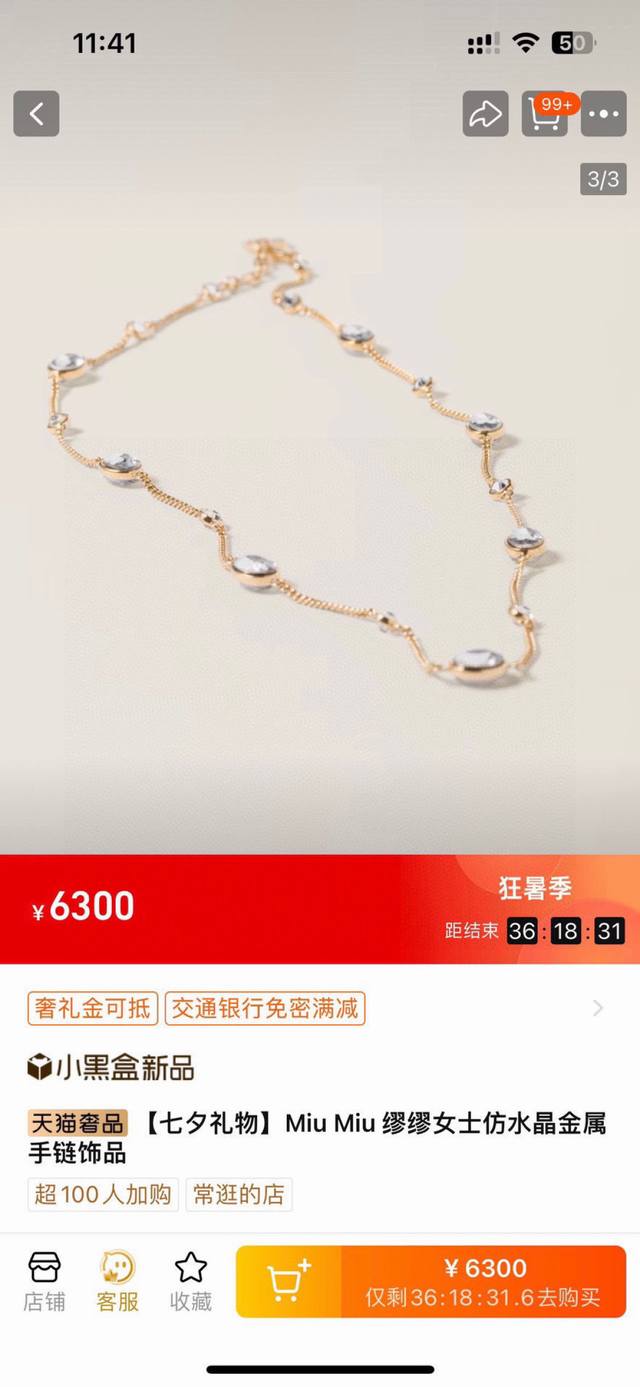The image size is (640, 1387).
Task: Add item to favorites (收藏)
Action: tap(190, 1281)
